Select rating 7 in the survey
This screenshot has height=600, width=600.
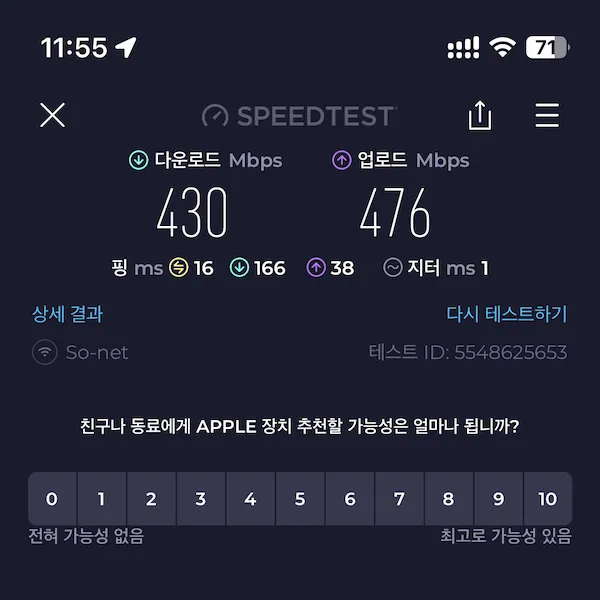(399, 499)
